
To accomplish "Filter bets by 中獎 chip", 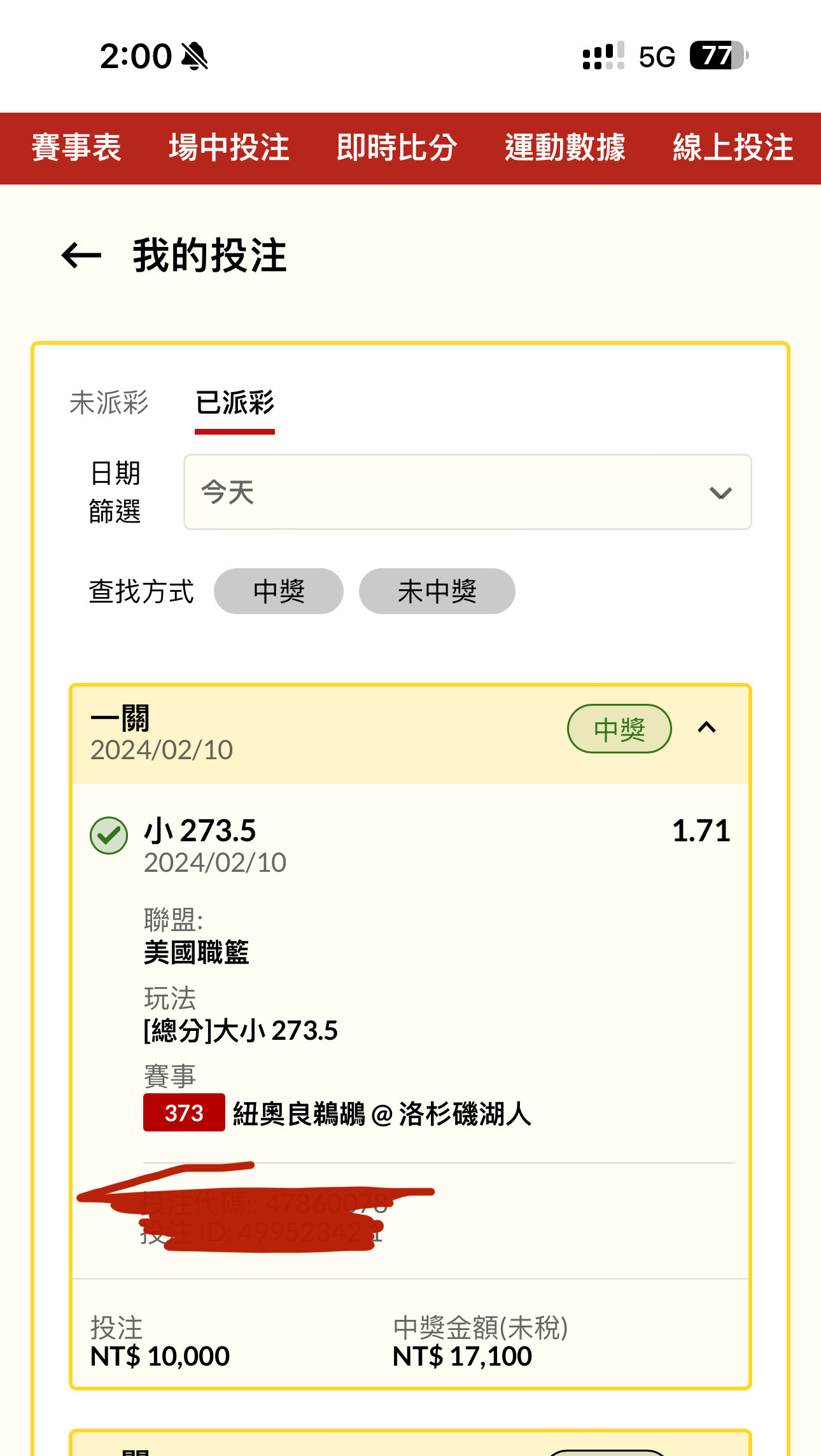I will coord(279,591).
